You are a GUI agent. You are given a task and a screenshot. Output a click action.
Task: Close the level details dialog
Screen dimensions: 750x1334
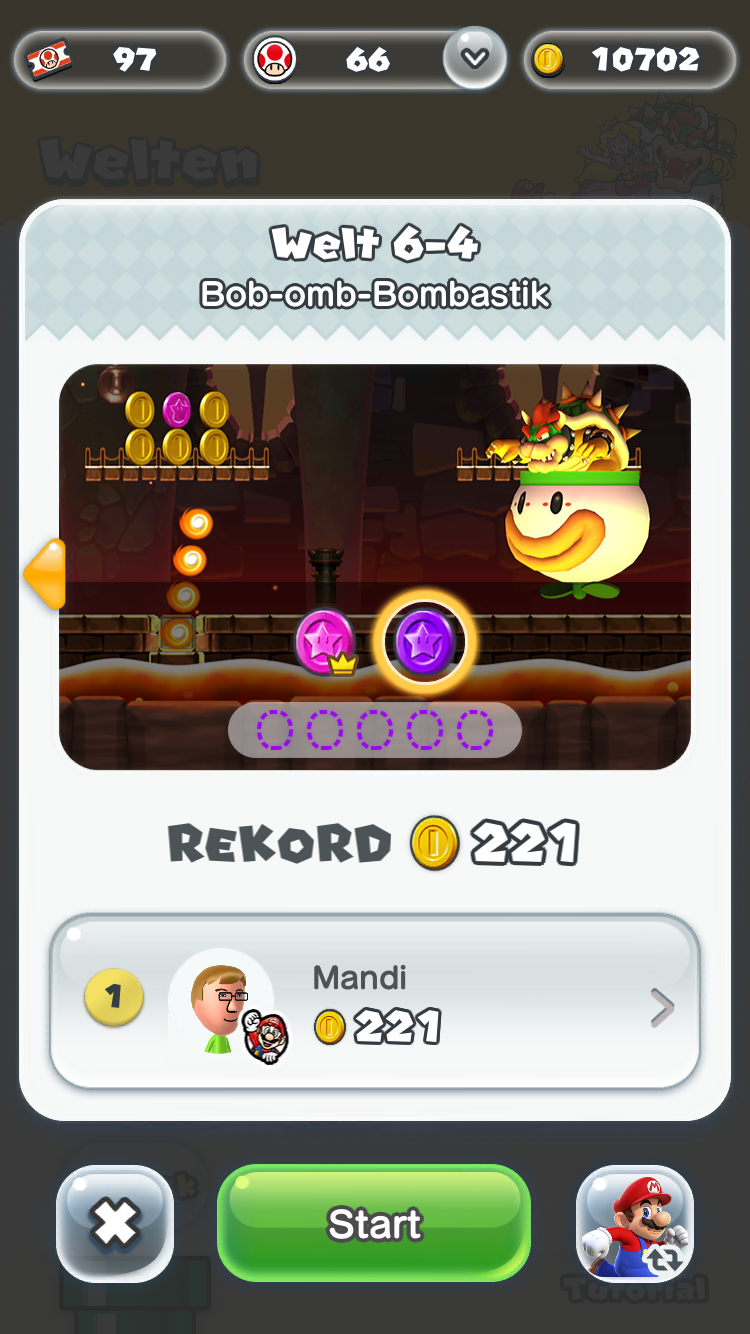115,1223
